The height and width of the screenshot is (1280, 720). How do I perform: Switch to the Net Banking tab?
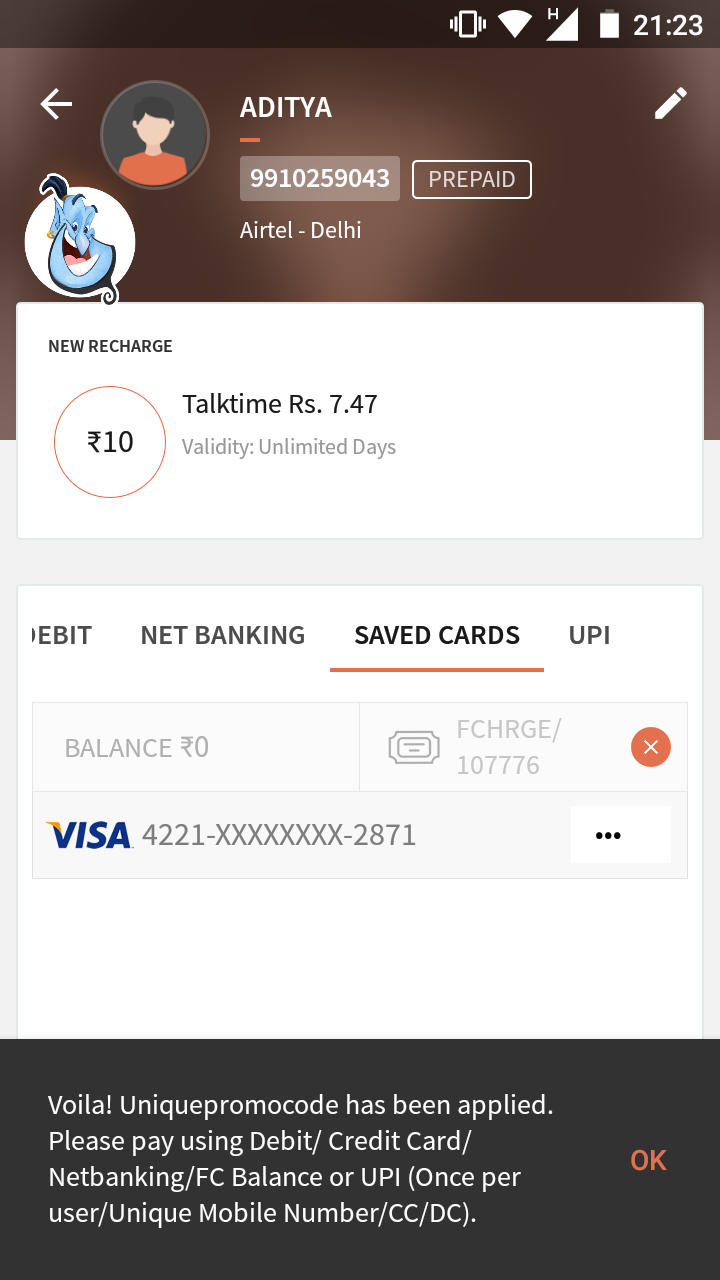pos(223,635)
